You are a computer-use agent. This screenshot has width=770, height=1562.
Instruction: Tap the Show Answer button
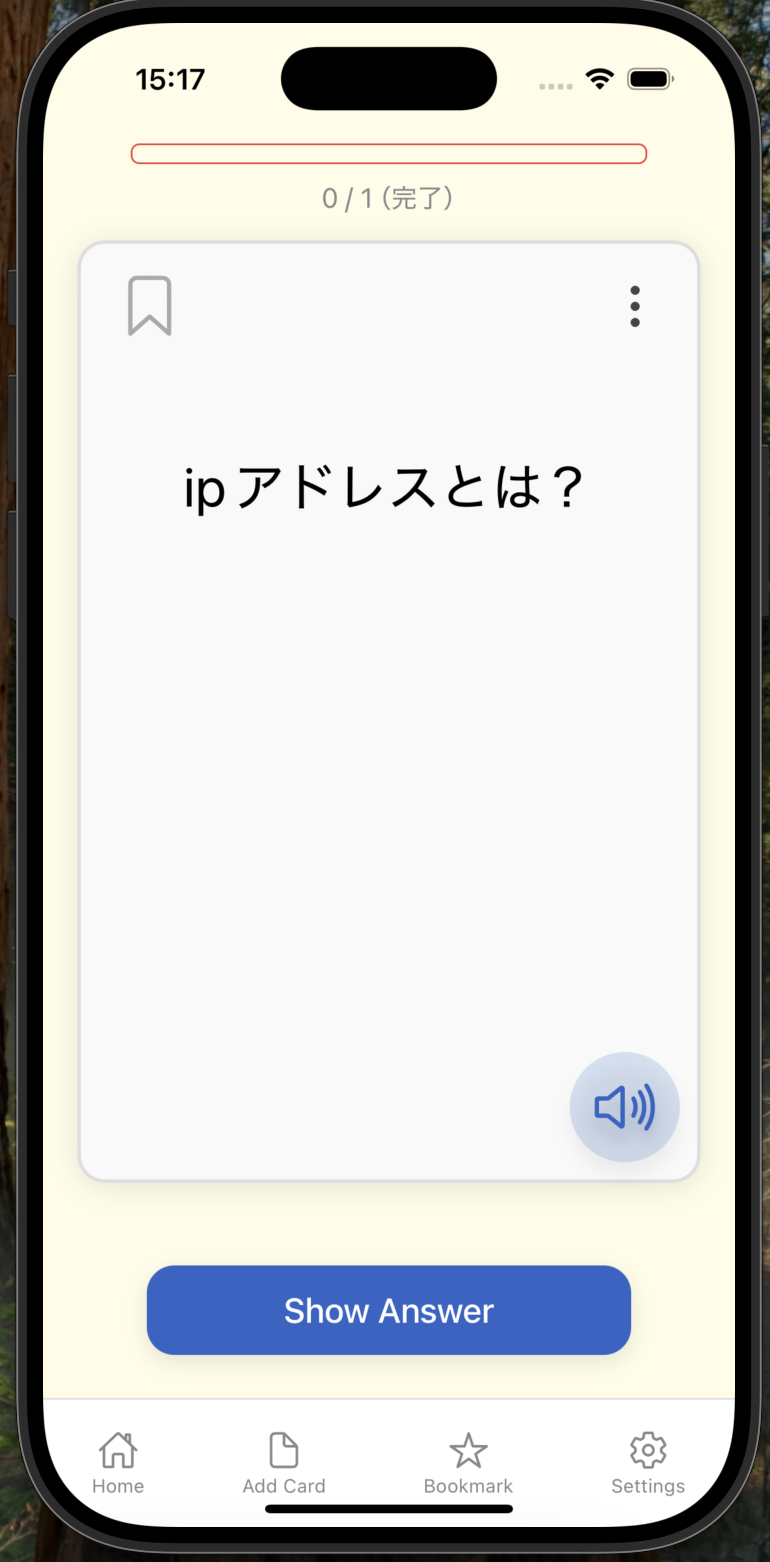389,1310
